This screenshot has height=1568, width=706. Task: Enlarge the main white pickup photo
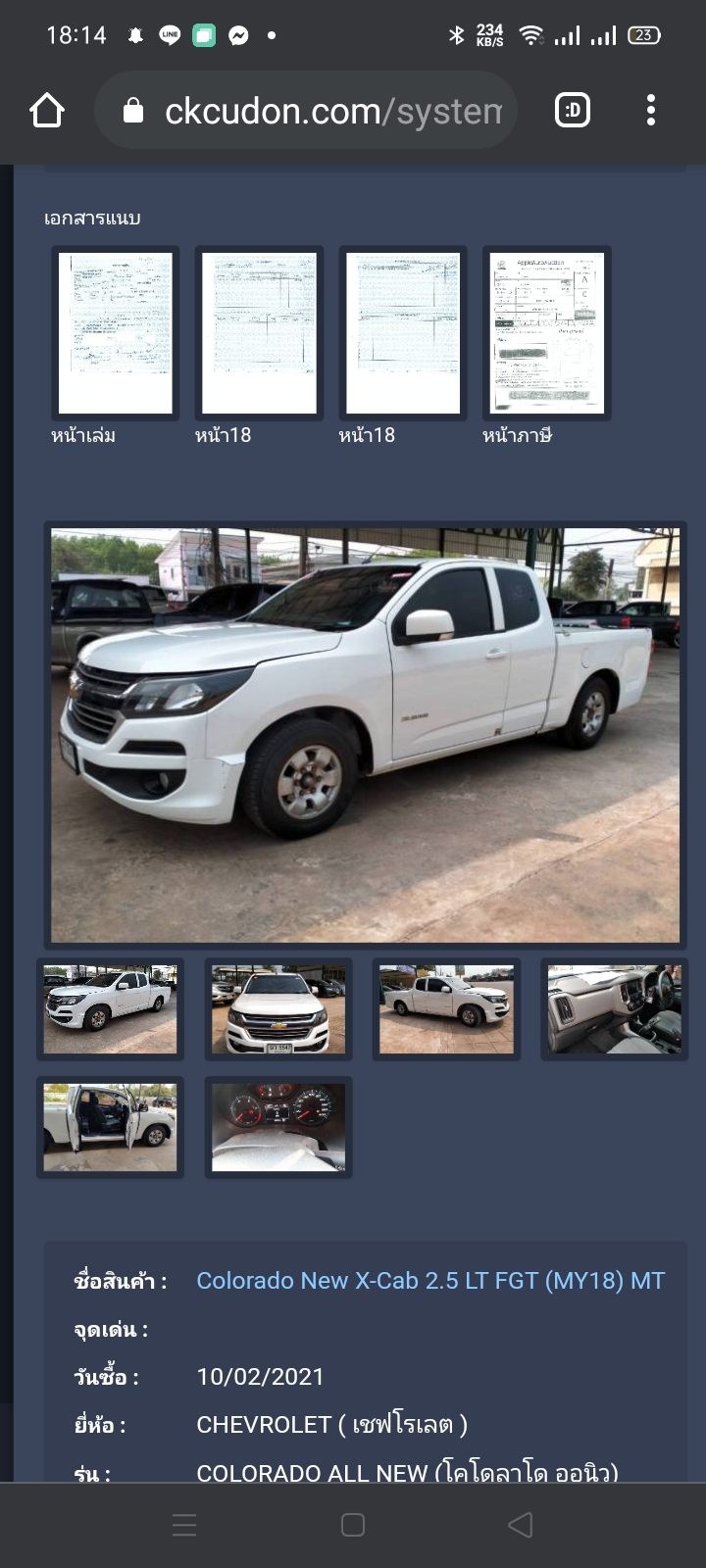365,735
